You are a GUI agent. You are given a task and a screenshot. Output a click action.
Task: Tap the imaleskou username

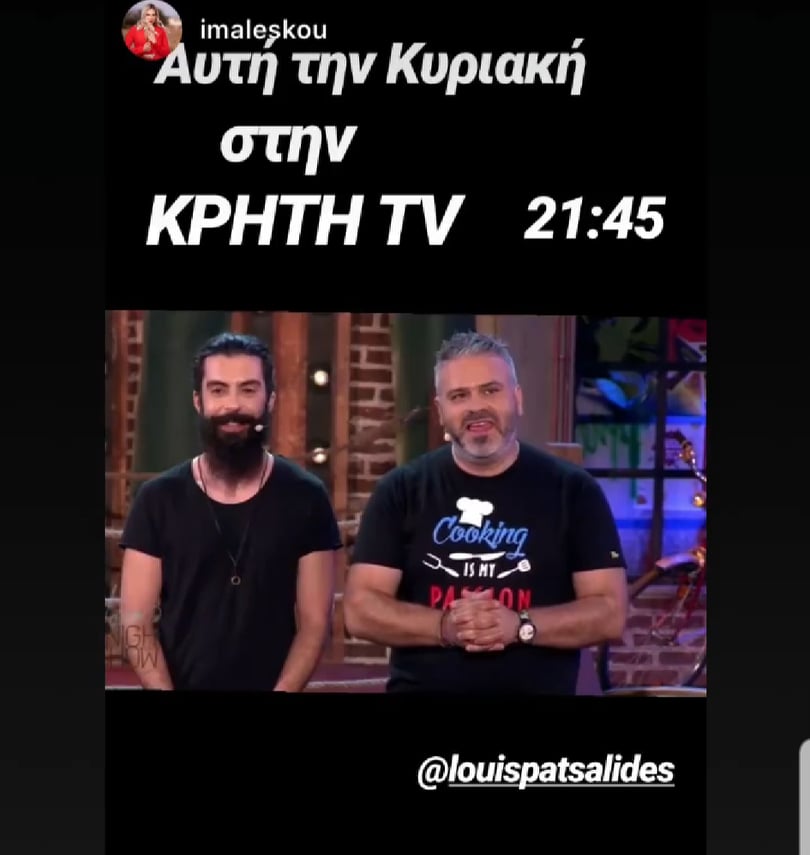point(263,31)
